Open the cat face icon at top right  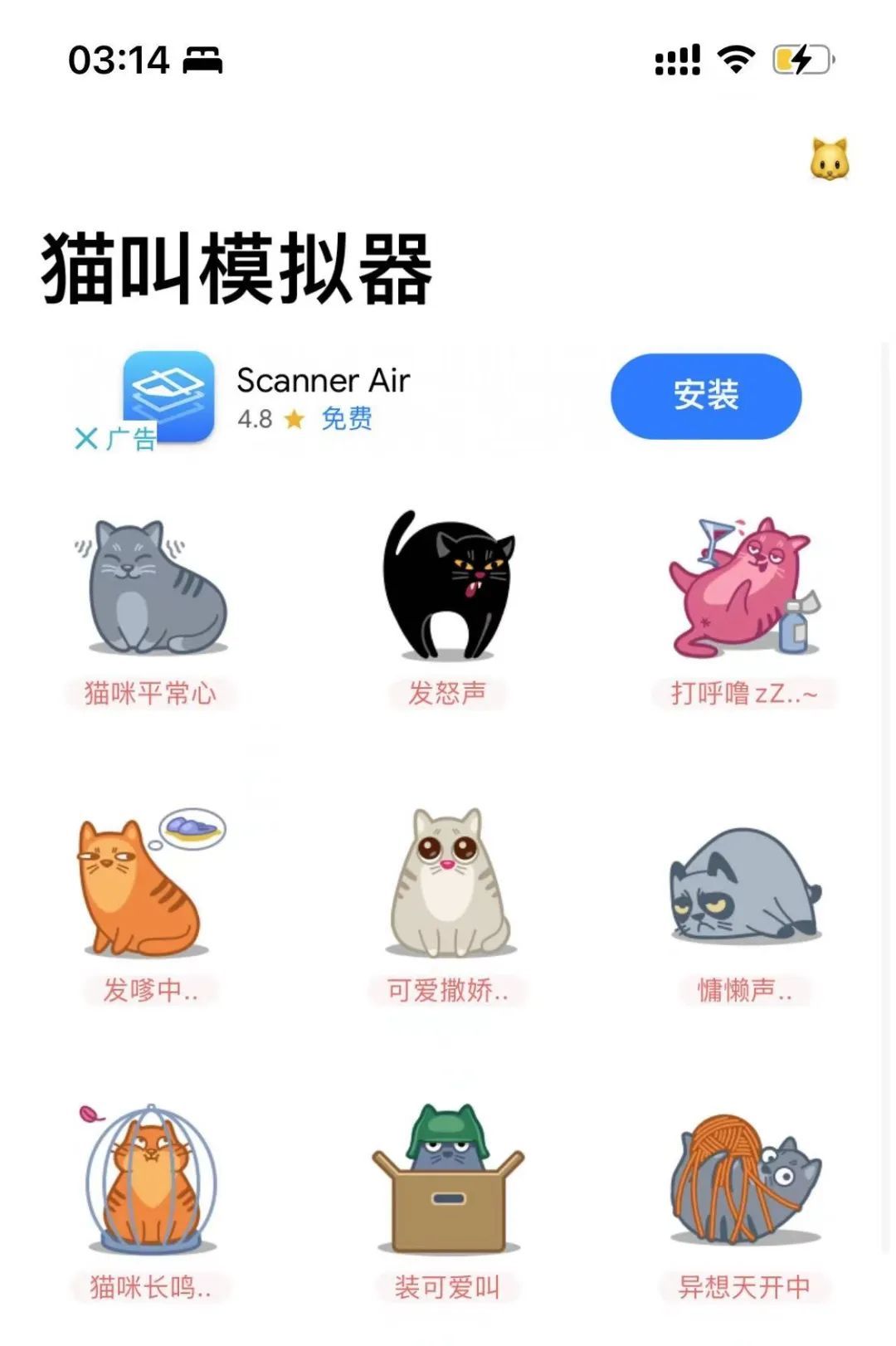(x=829, y=159)
